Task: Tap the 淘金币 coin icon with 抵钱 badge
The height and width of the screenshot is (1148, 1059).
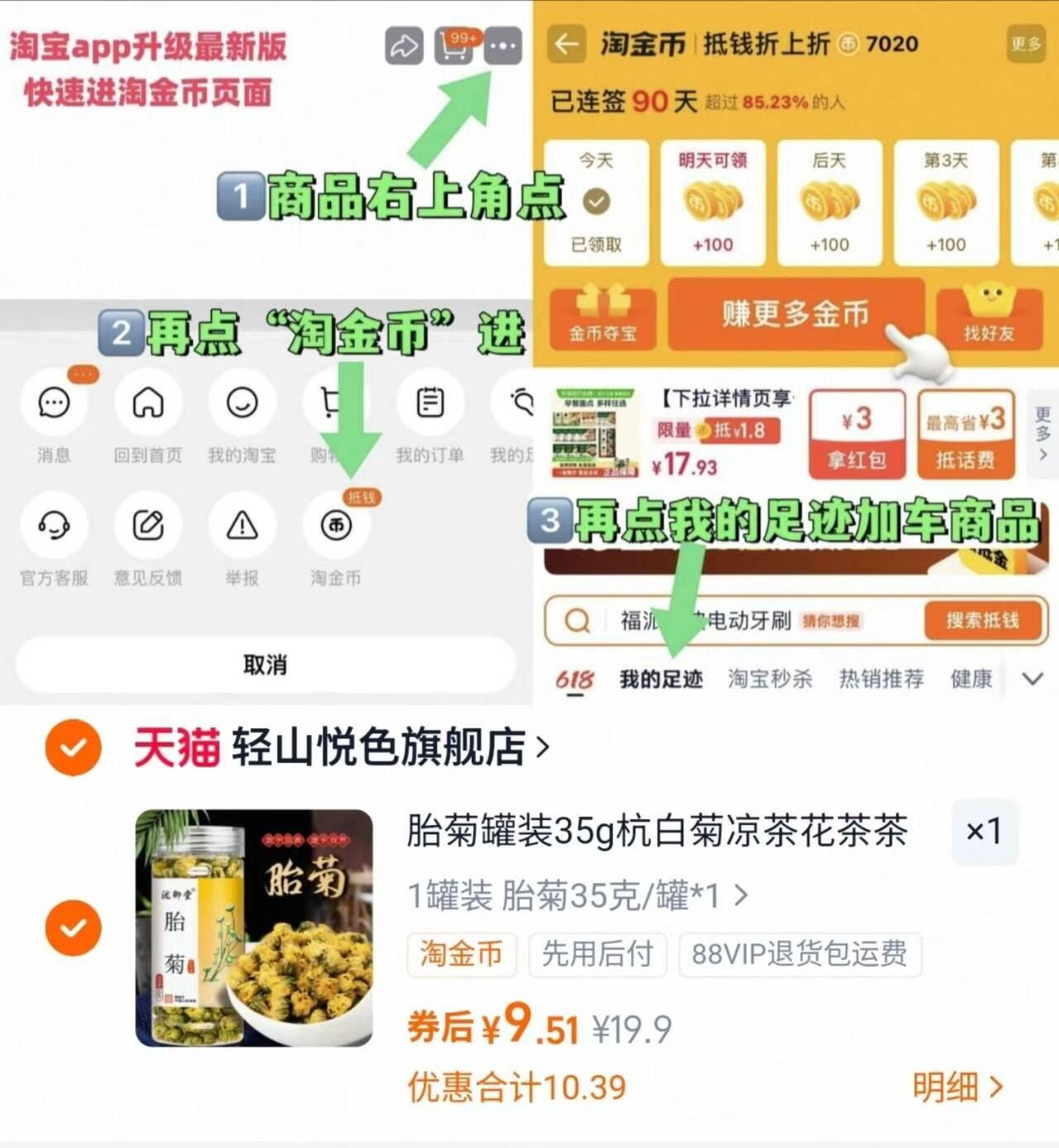Action: point(335,526)
